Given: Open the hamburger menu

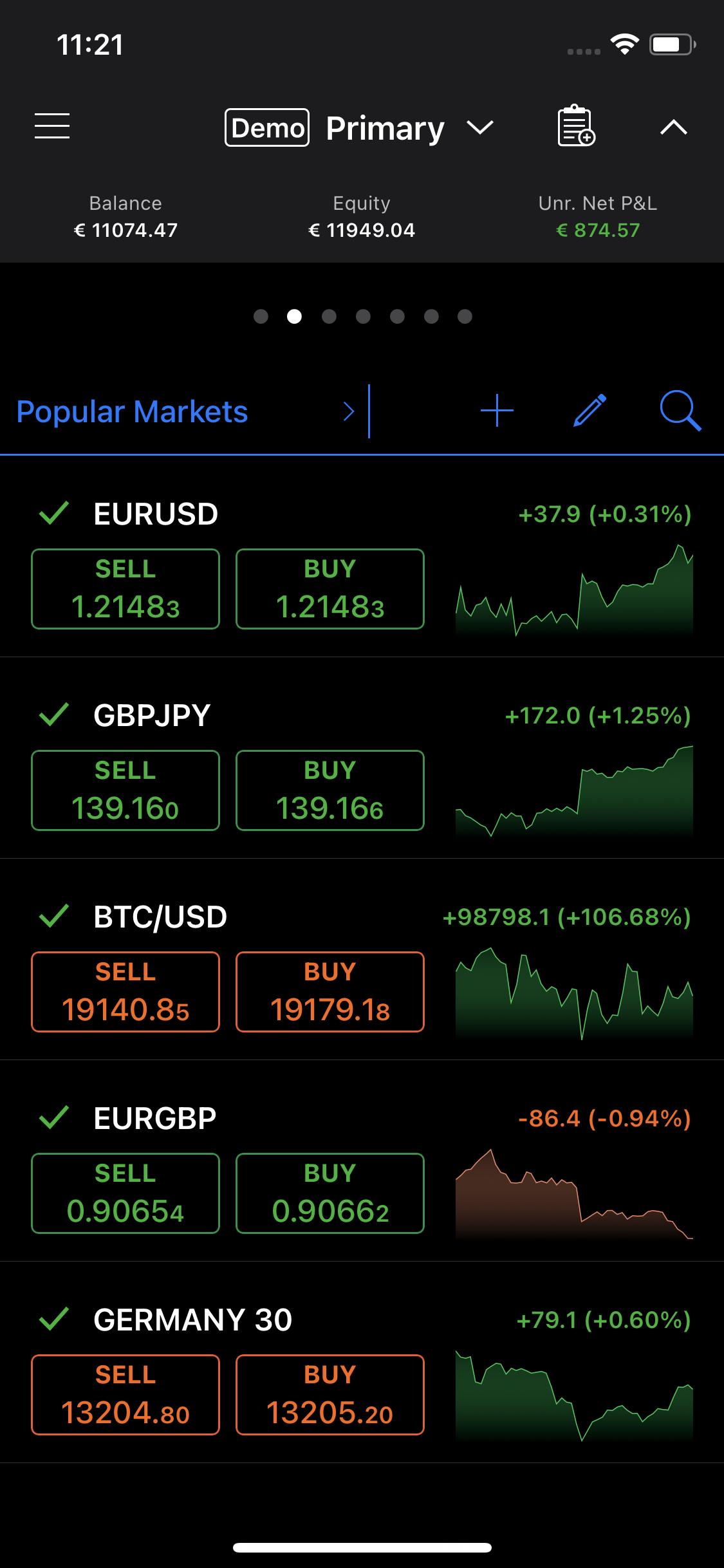Looking at the screenshot, I should (x=52, y=126).
